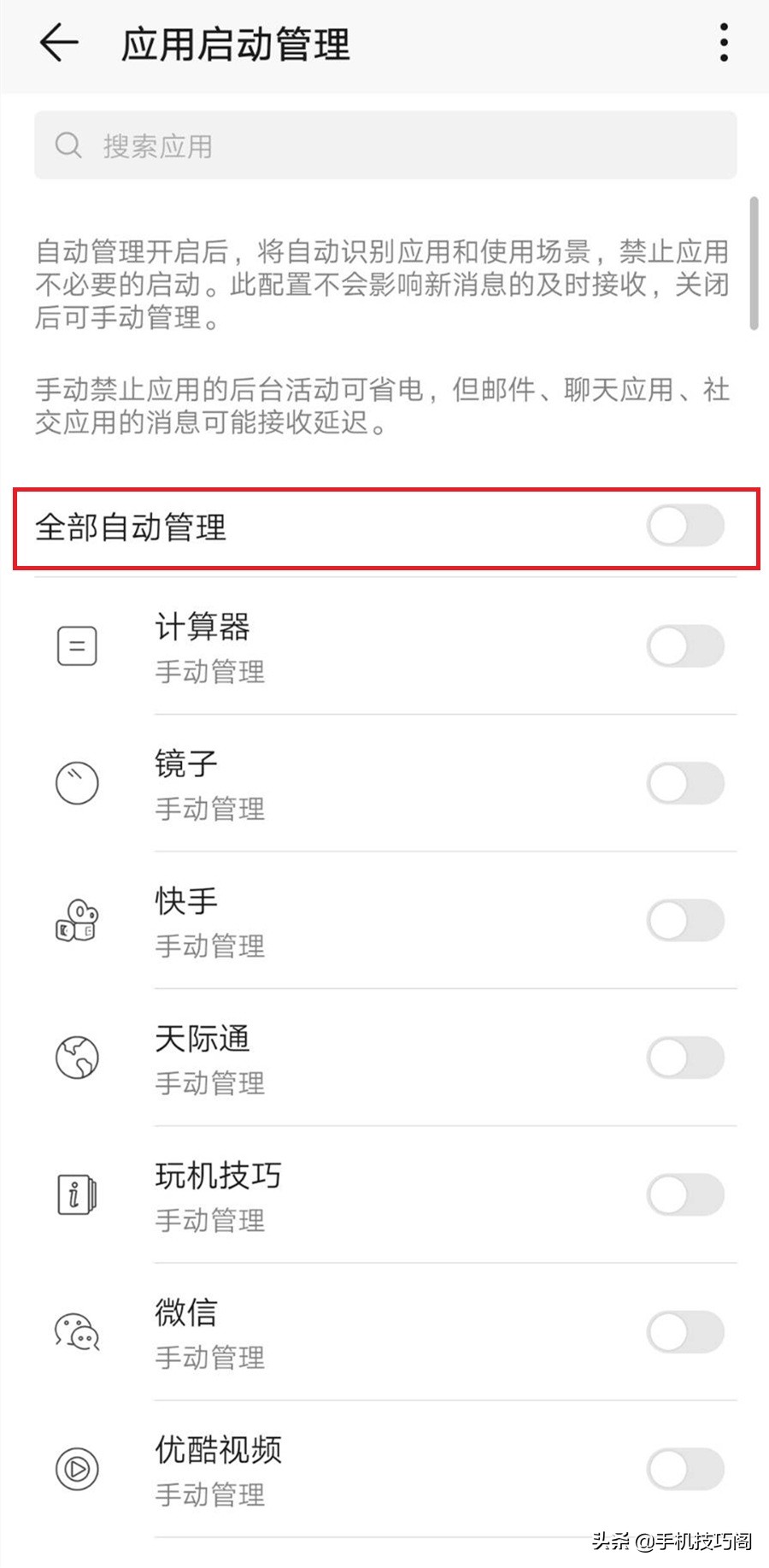Toggle auto management for 计算器
This screenshot has width=769, height=1568.
click(x=686, y=646)
